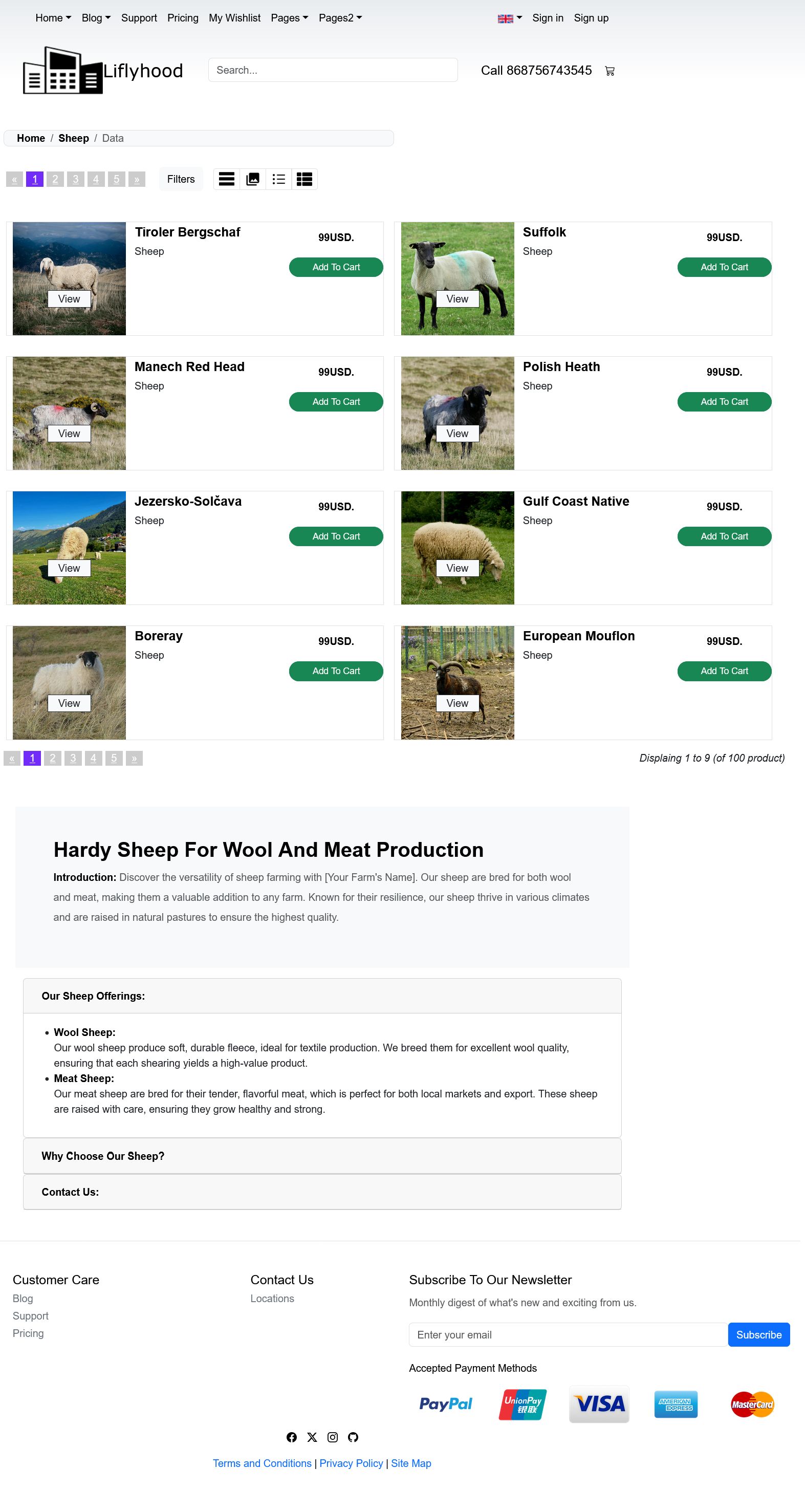This screenshot has height=1512, width=805.
Task: Open the Pages dropdown menu
Action: 289,18
